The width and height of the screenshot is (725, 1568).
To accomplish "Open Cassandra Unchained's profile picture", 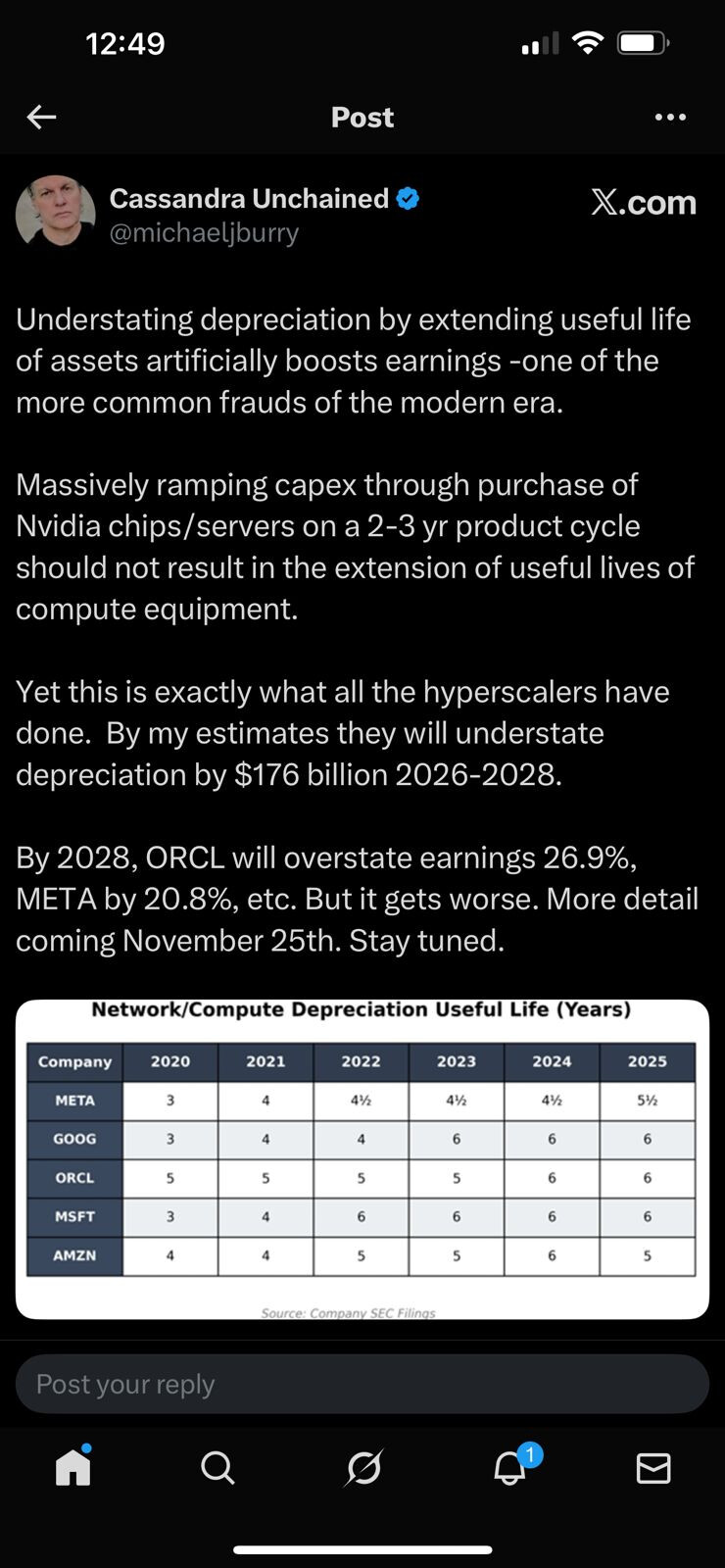I will tap(55, 214).
